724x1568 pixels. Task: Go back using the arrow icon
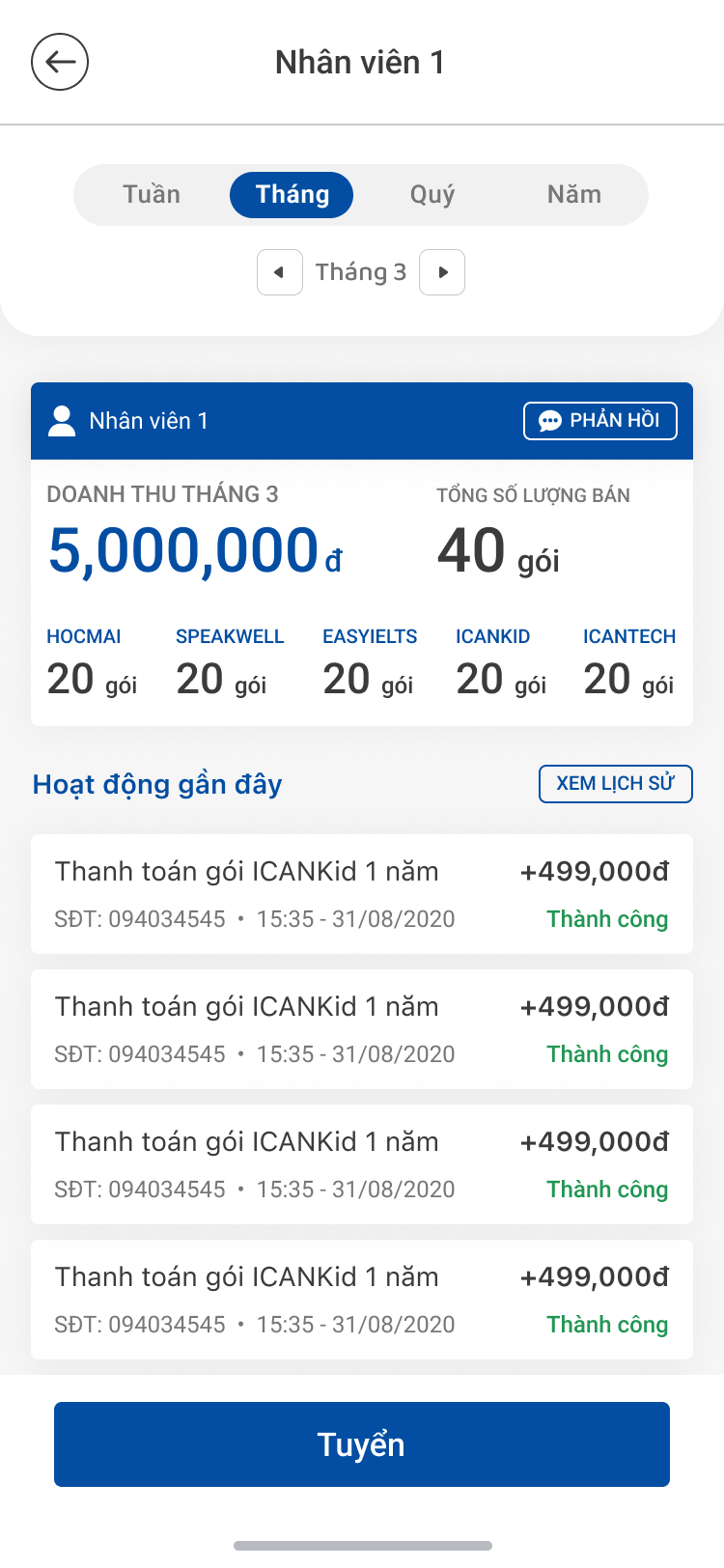coord(60,62)
